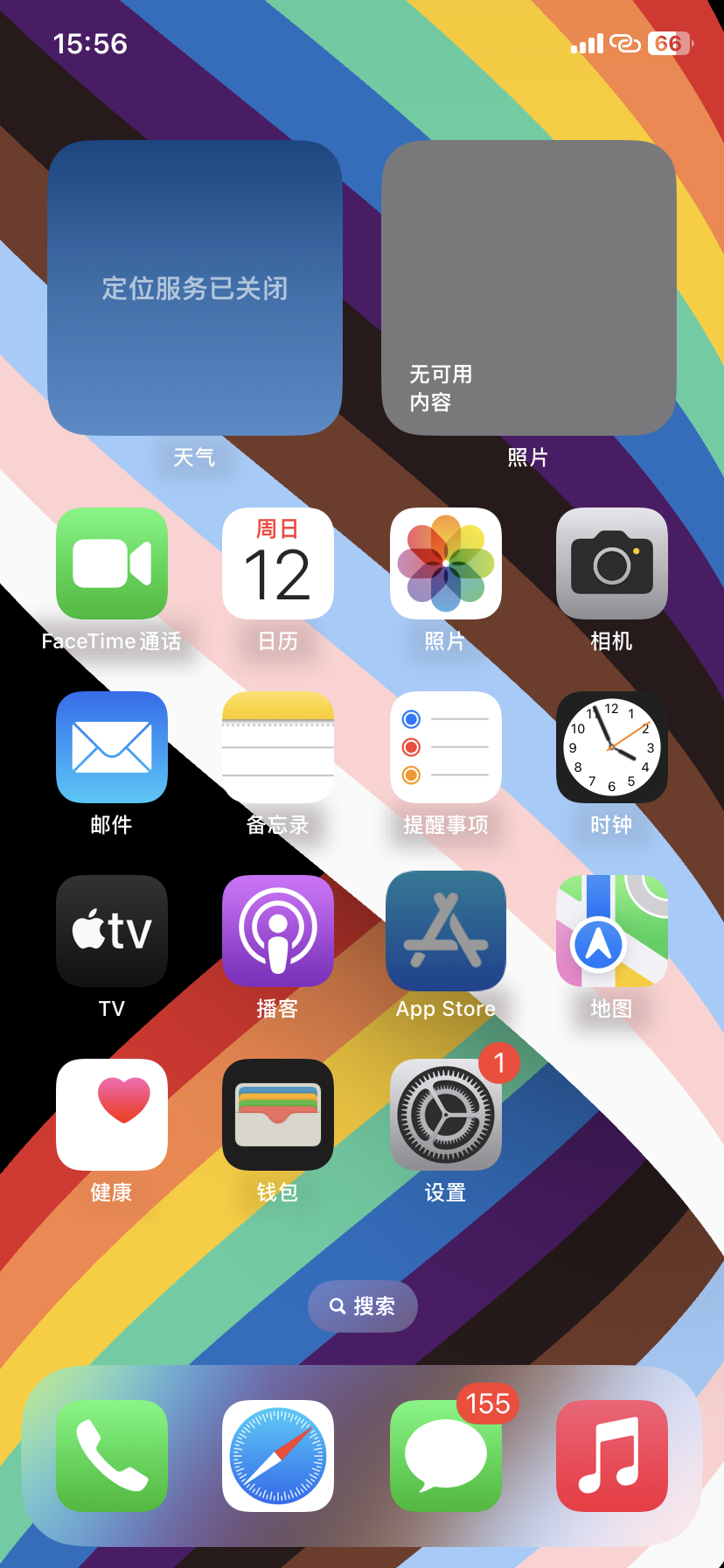Tap the 搜索 search pill

click(x=362, y=1306)
